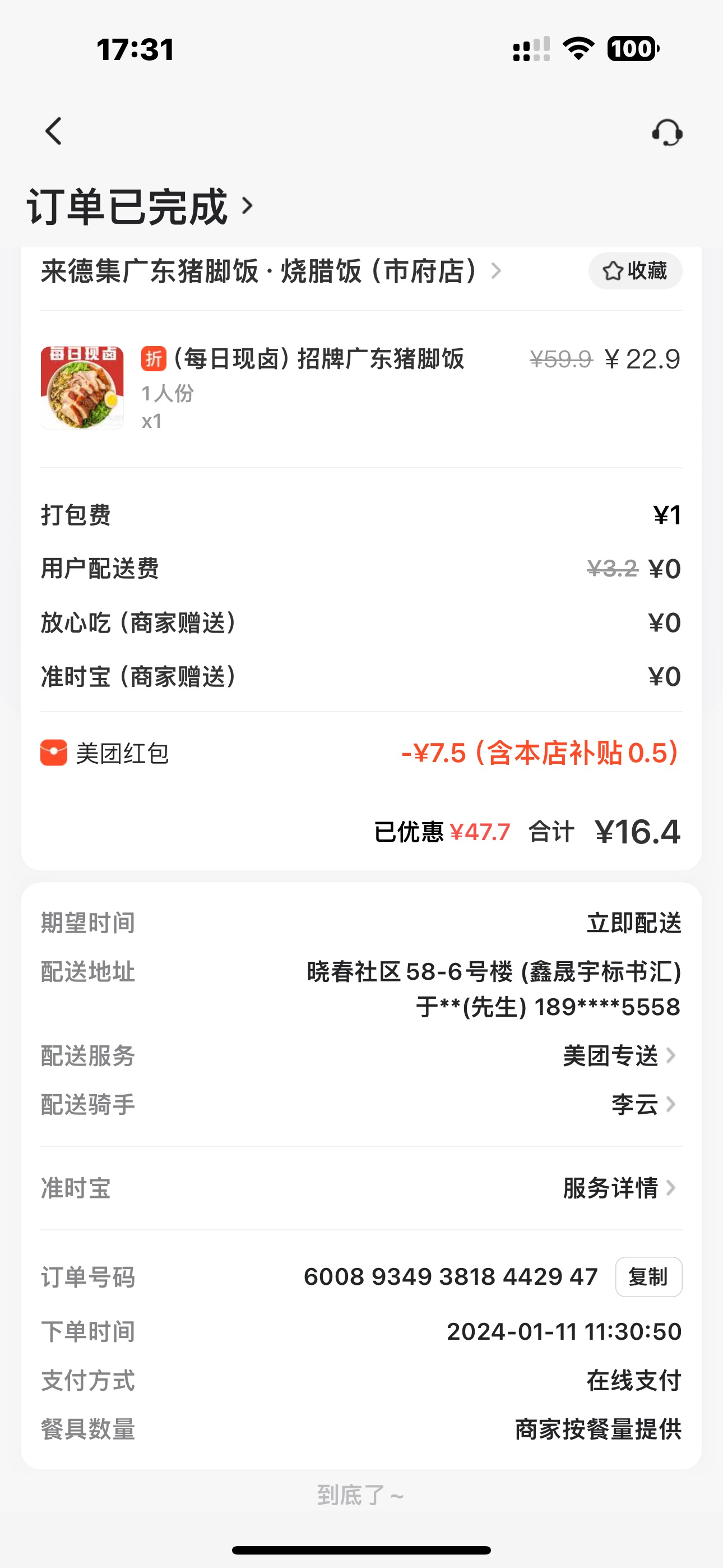Tap 收藏 to favorite this store

pyautogui.click(x=635, y=271)
